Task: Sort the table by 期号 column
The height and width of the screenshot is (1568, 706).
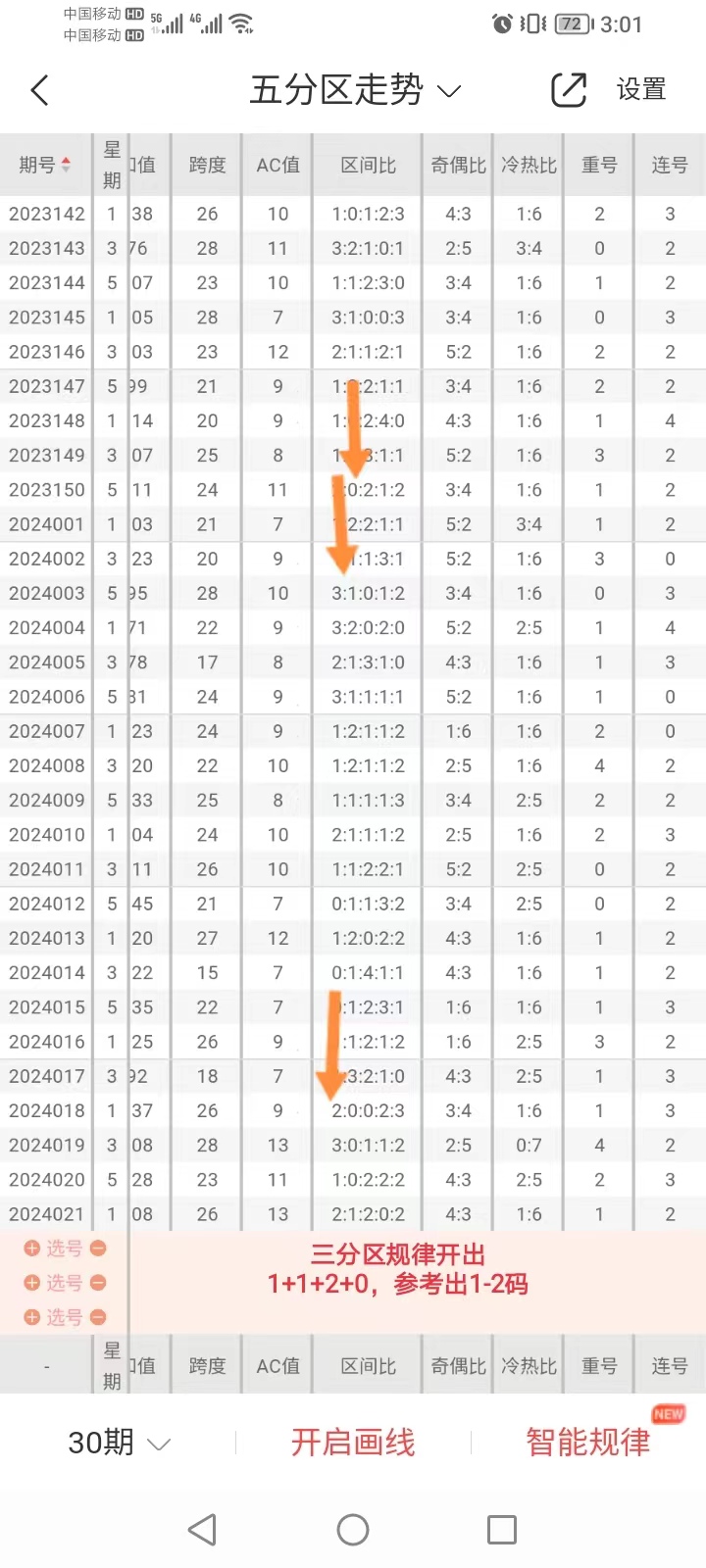Action: [45, 165]
